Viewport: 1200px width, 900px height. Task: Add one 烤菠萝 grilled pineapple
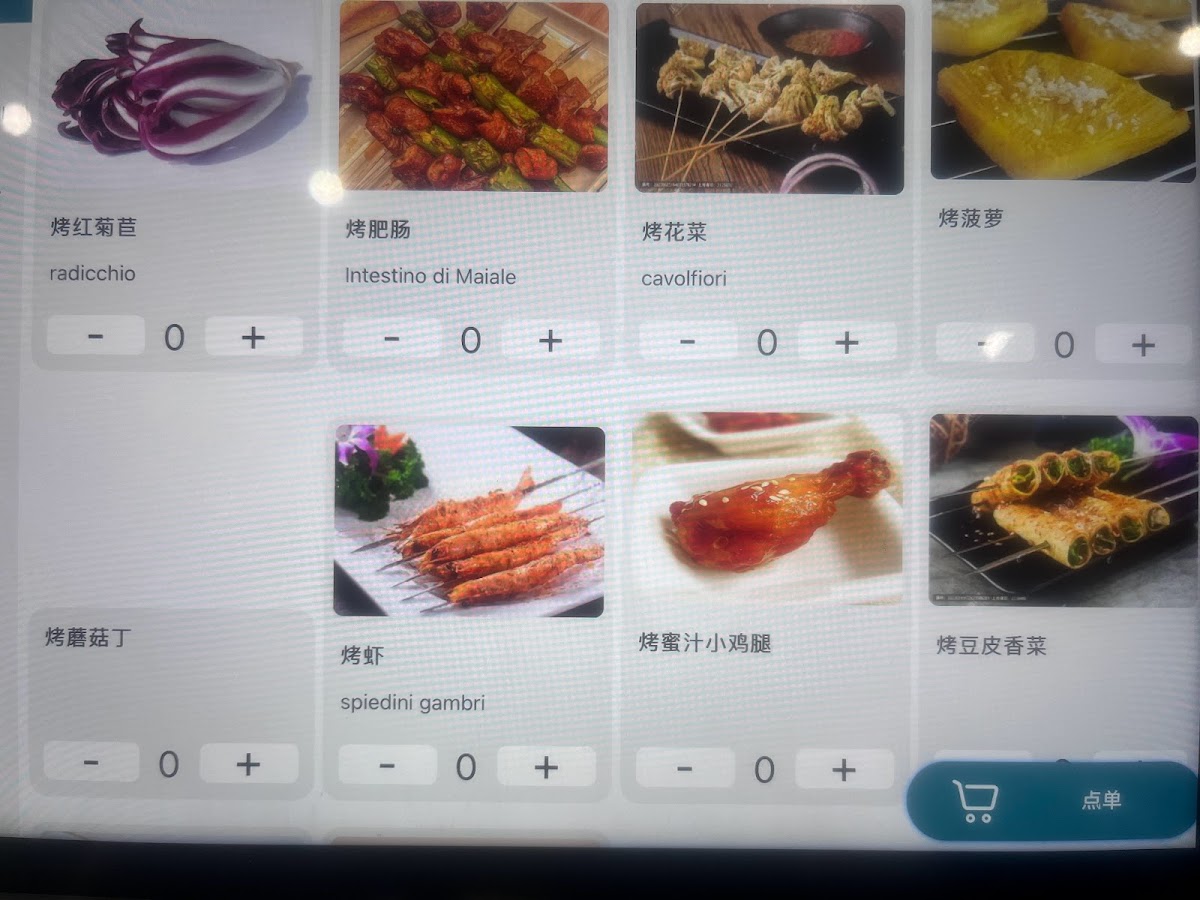(1143, 344)
